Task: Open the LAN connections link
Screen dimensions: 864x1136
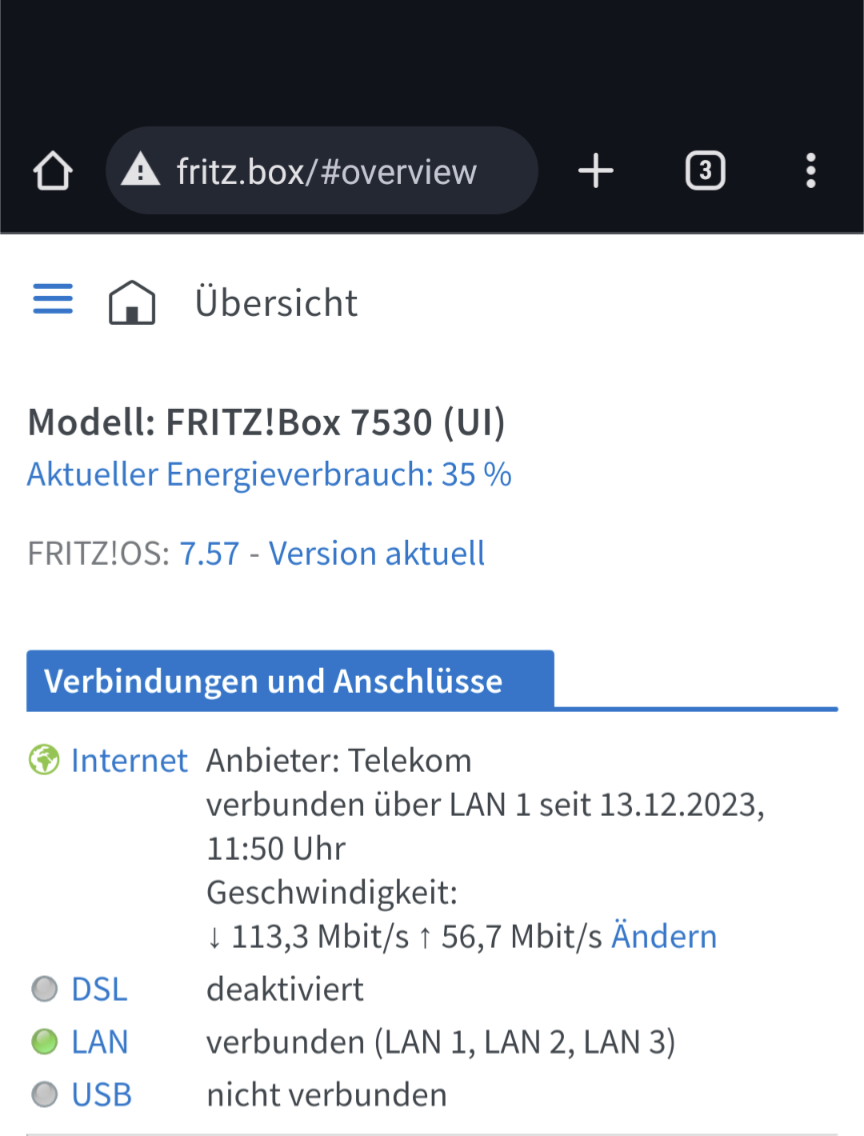Action: click(99, 1043)
